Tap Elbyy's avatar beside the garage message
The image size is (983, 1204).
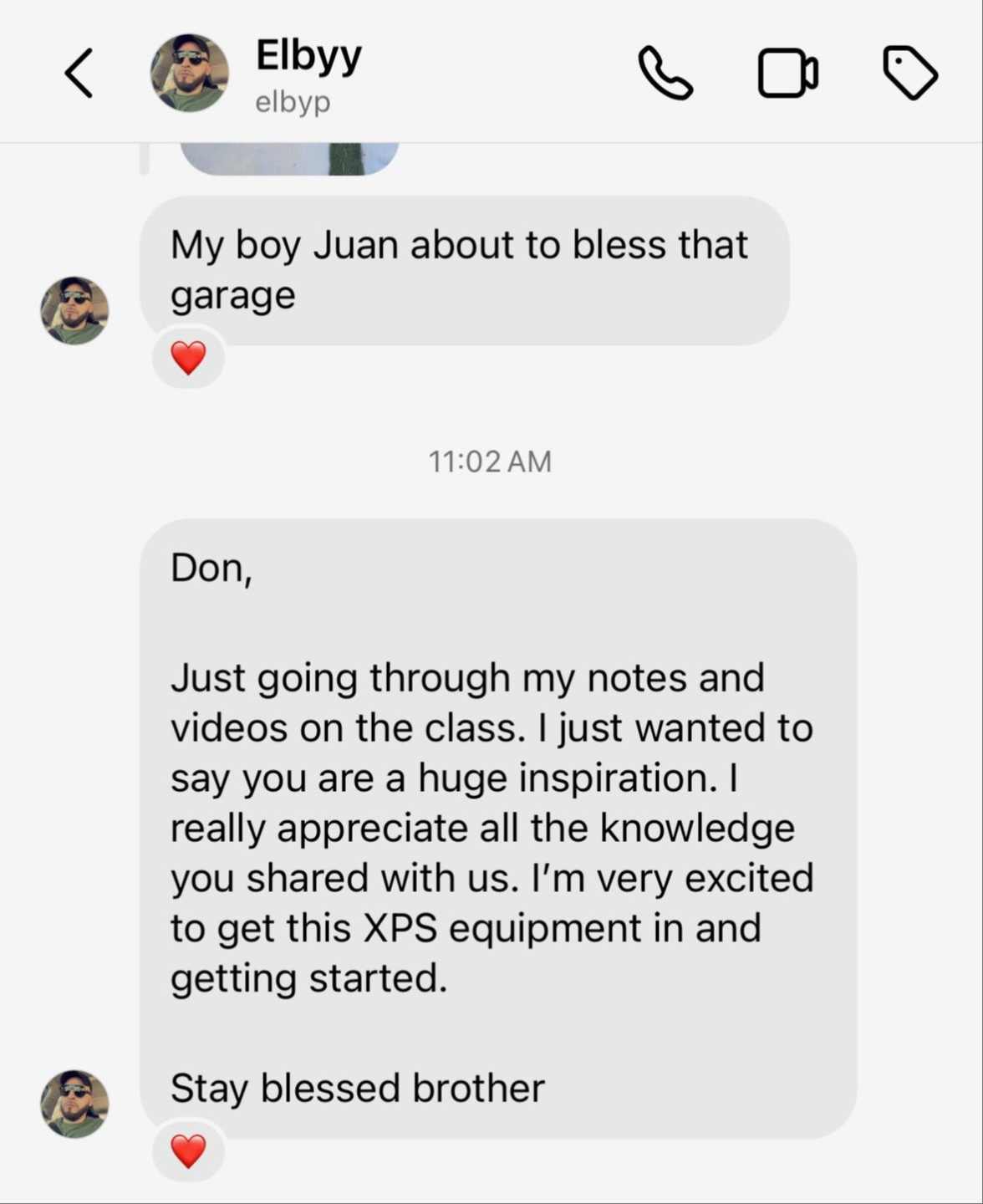coord(74,310)
